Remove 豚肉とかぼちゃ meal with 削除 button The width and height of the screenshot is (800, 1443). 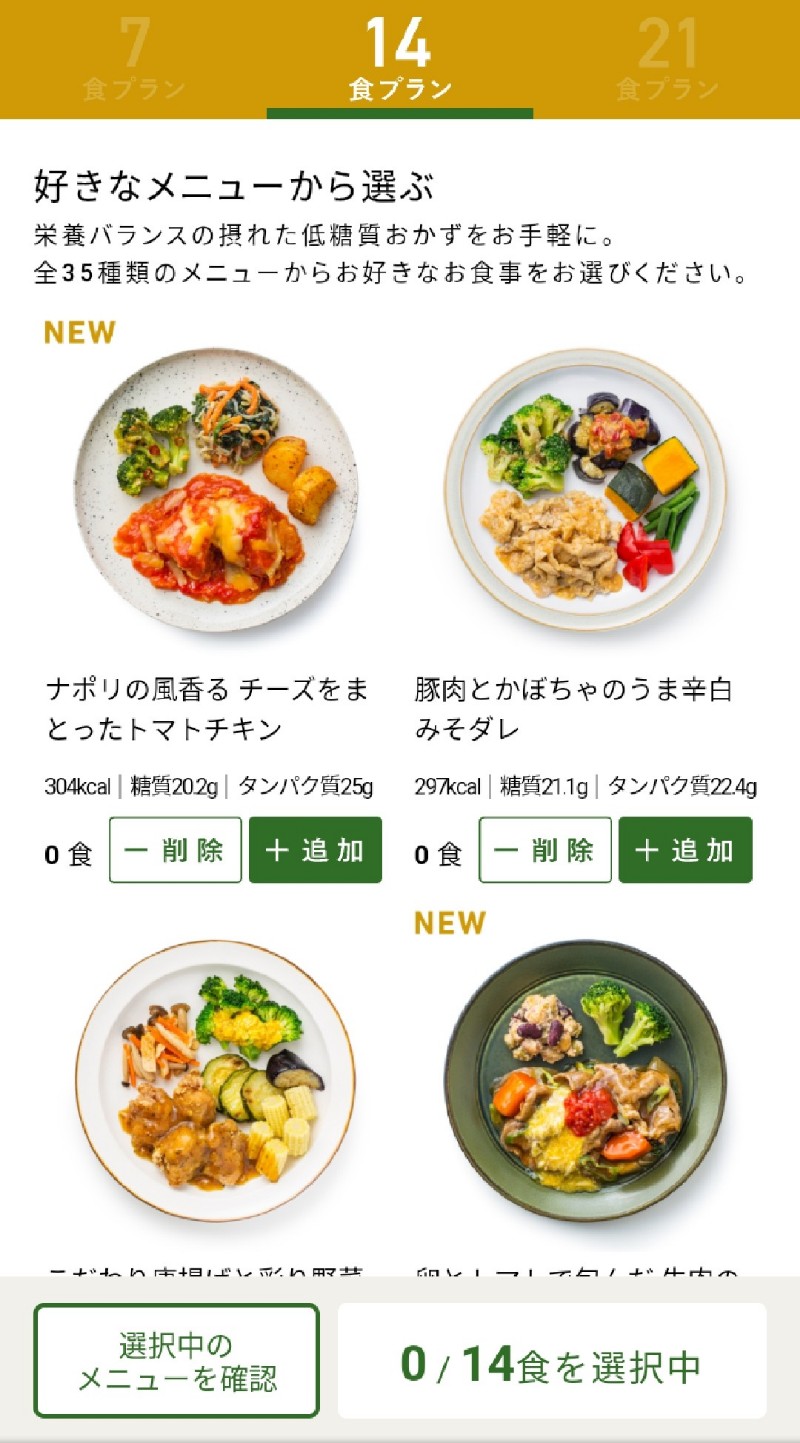pos(545,850)
